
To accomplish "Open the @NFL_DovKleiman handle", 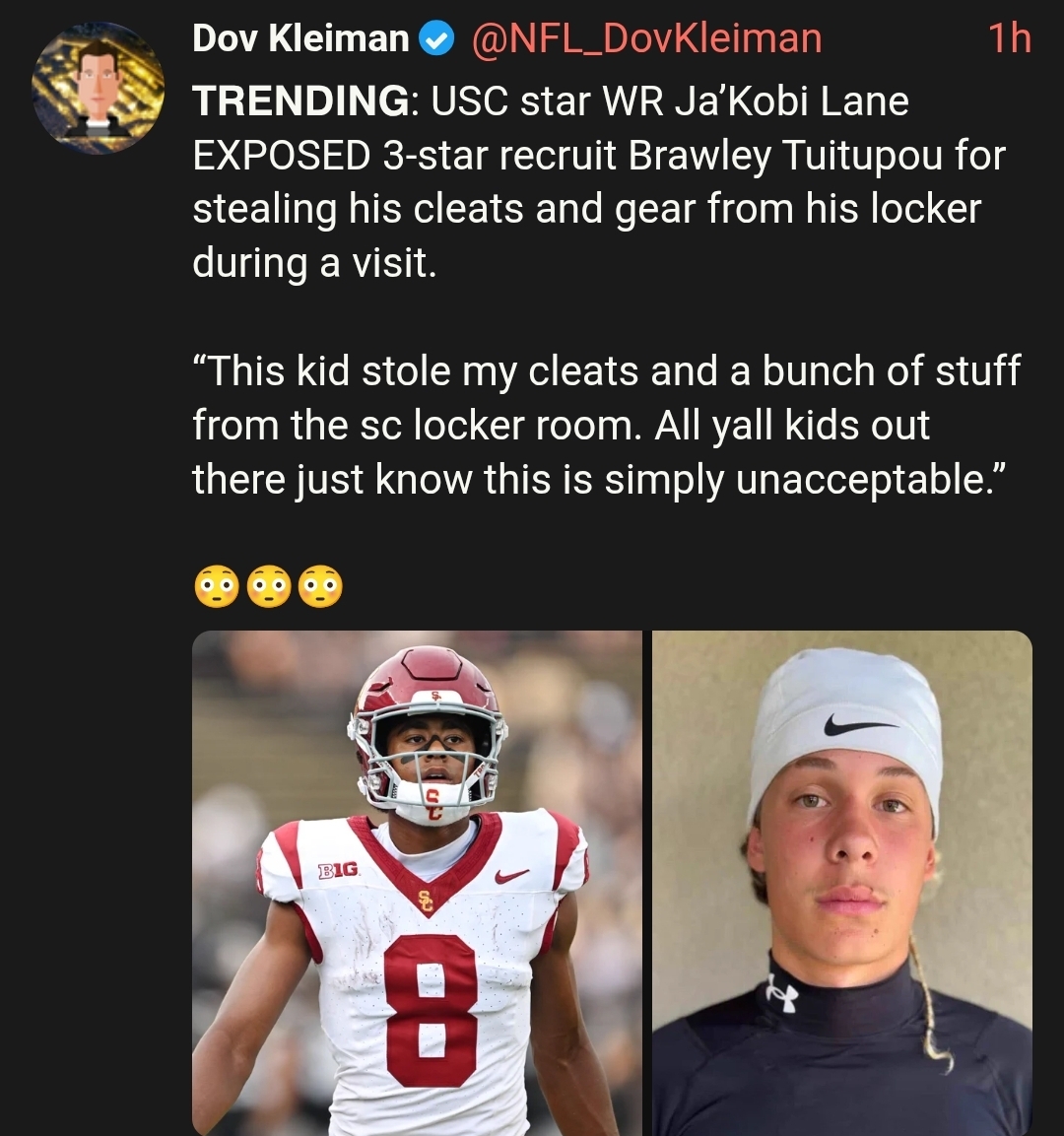I will (x=647, y=37).
